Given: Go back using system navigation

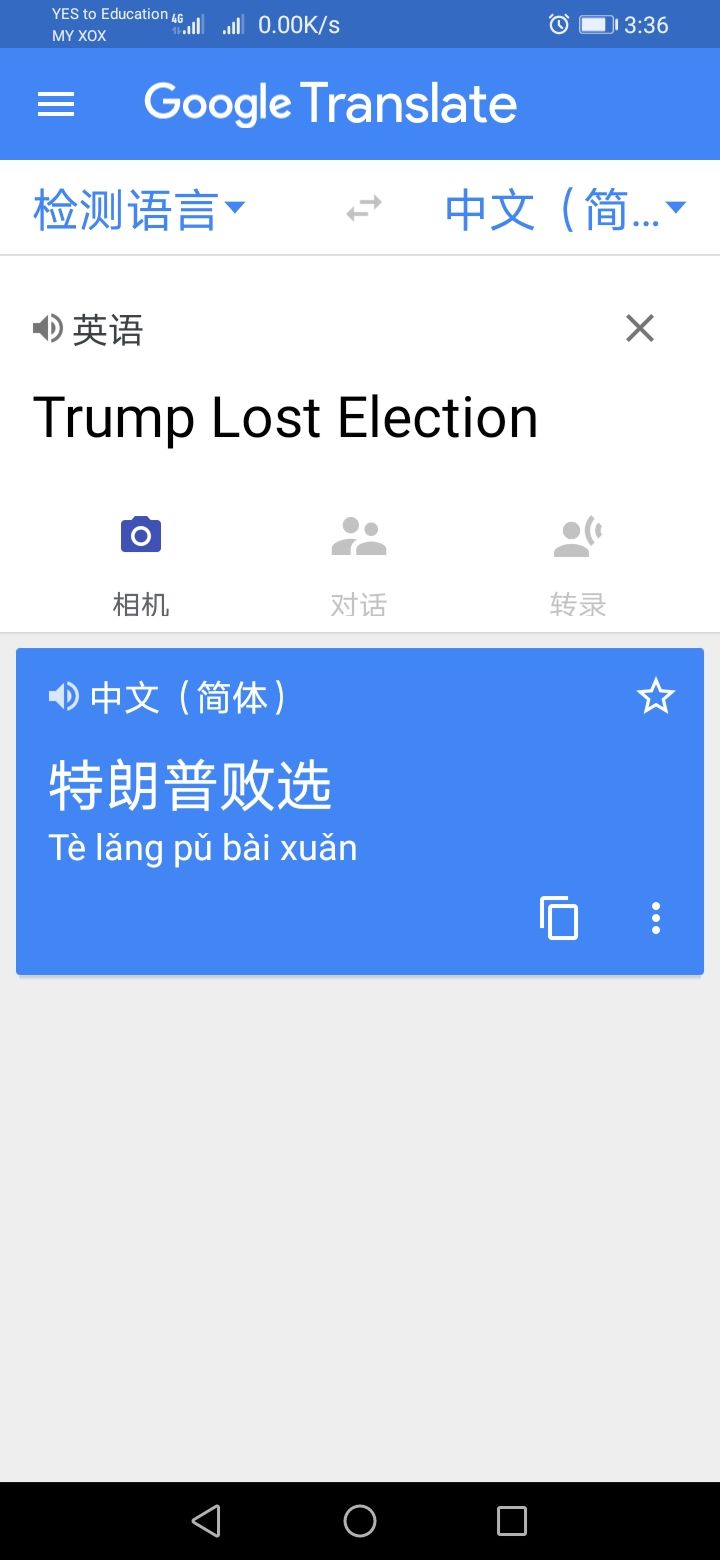Looking at the screenshot, I should (x=206, y=1521).
